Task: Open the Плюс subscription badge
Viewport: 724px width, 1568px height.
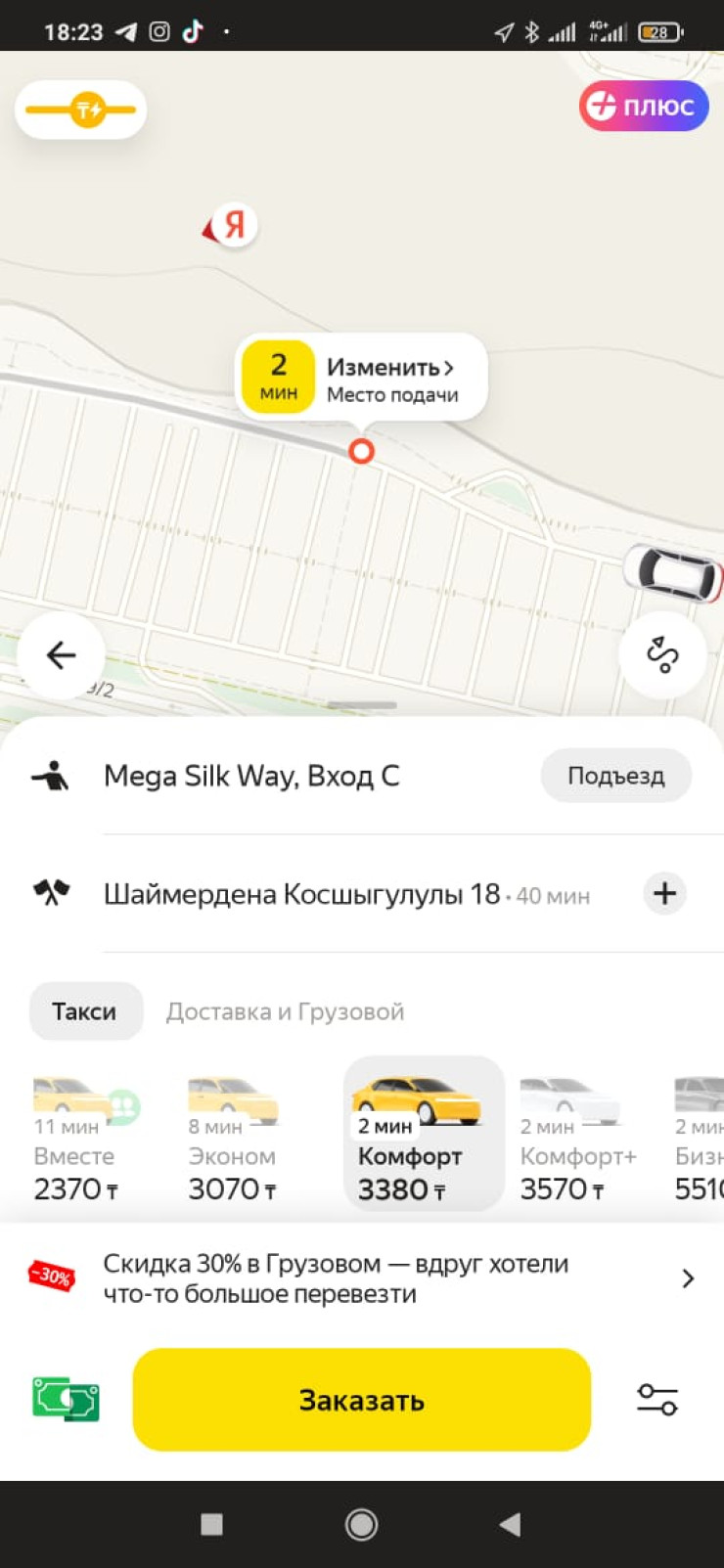Action: click(643, 107)
